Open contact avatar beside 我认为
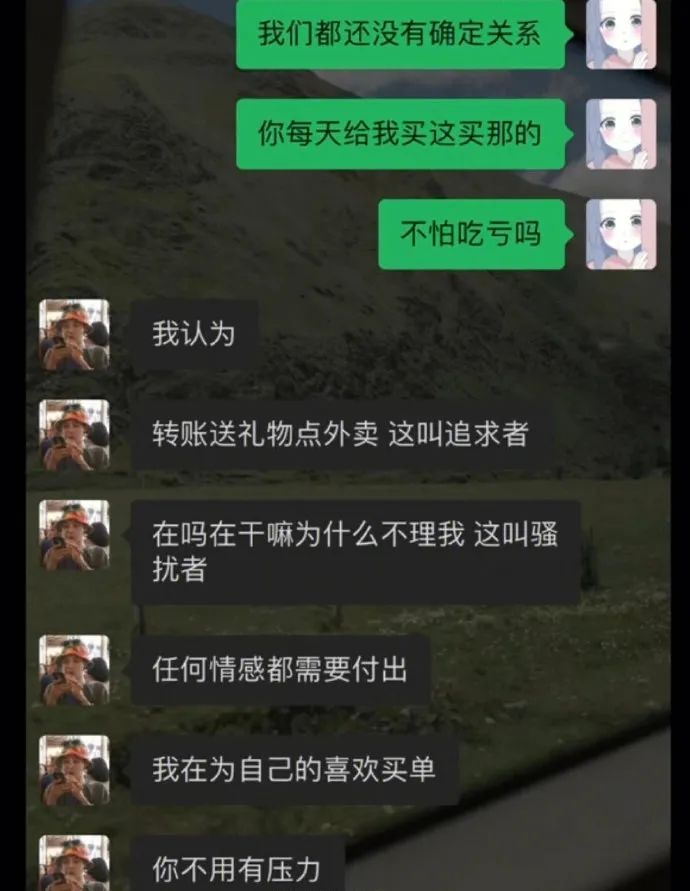690x891 pixels. 74,335
